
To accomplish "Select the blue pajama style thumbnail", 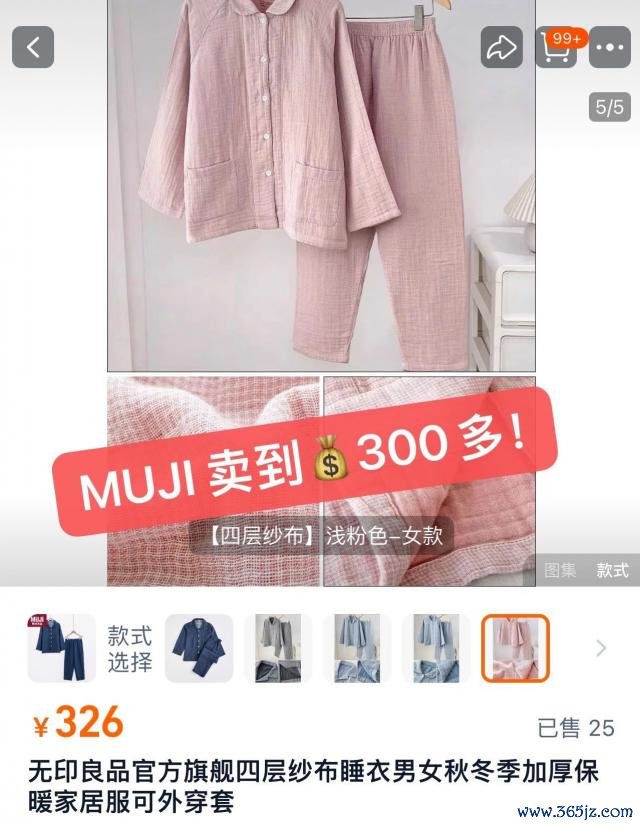I will 357,648.
